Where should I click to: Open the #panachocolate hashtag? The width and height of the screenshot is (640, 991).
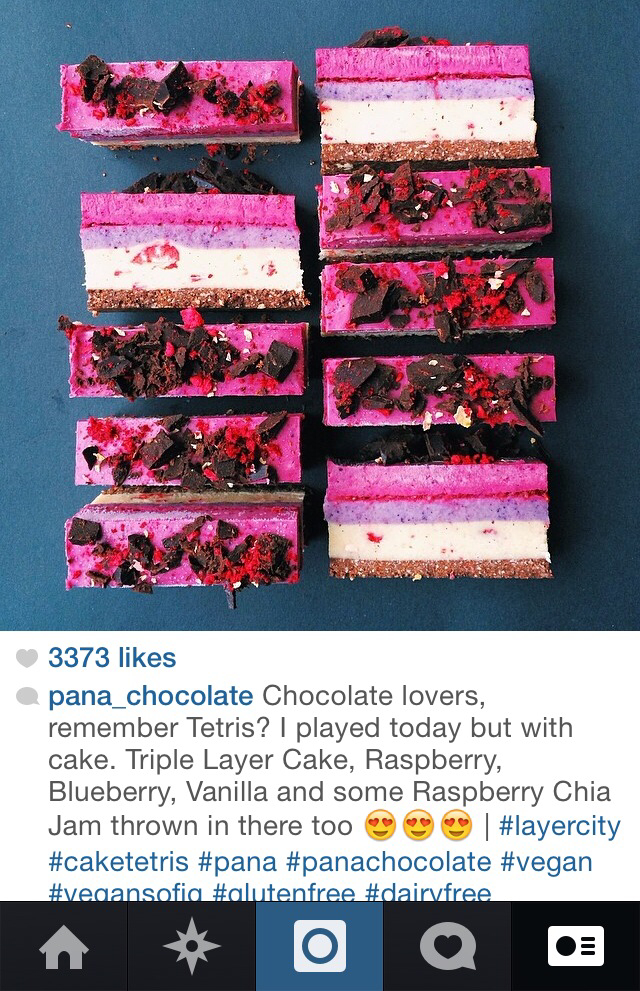tap(389, 862)
